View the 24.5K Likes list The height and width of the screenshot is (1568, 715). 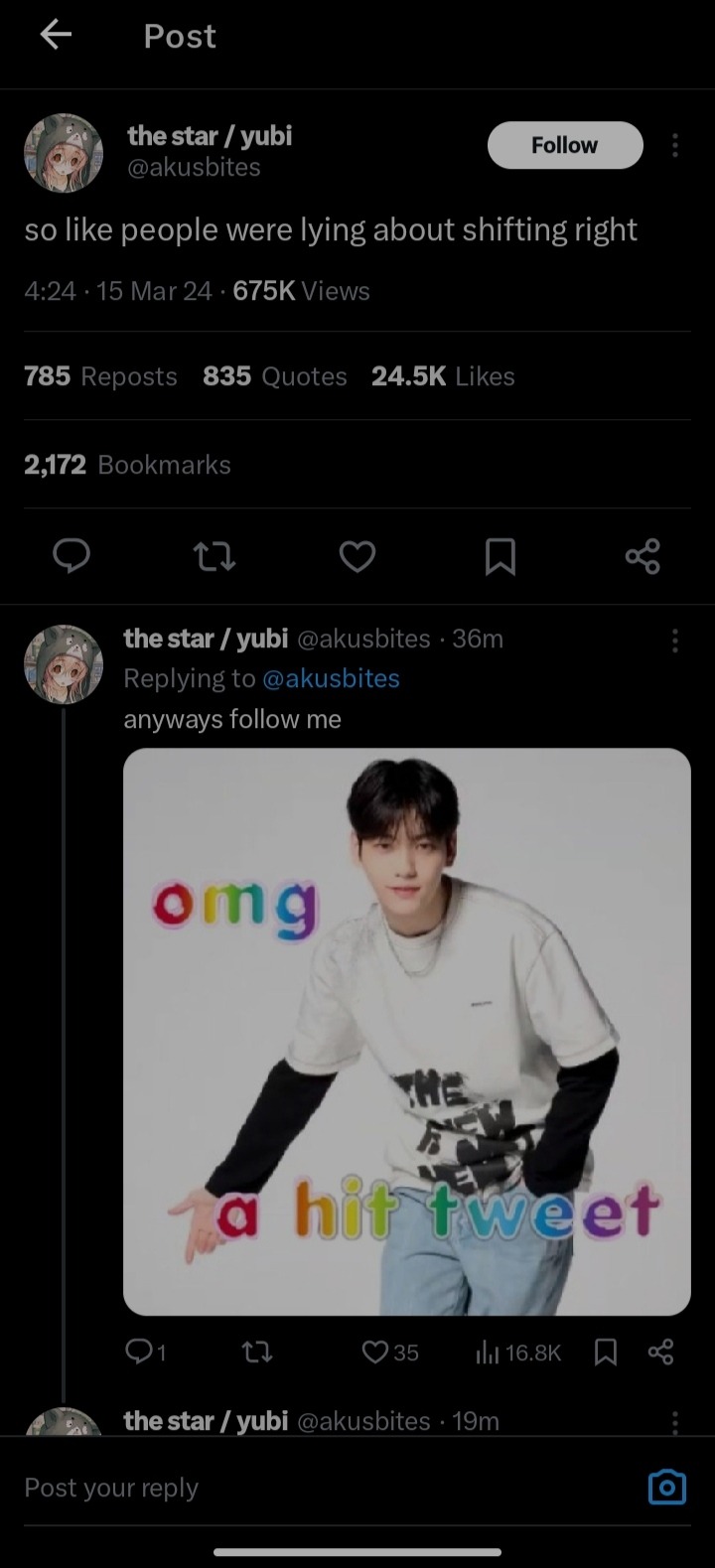pyautogui.click(x=443, y=376)
